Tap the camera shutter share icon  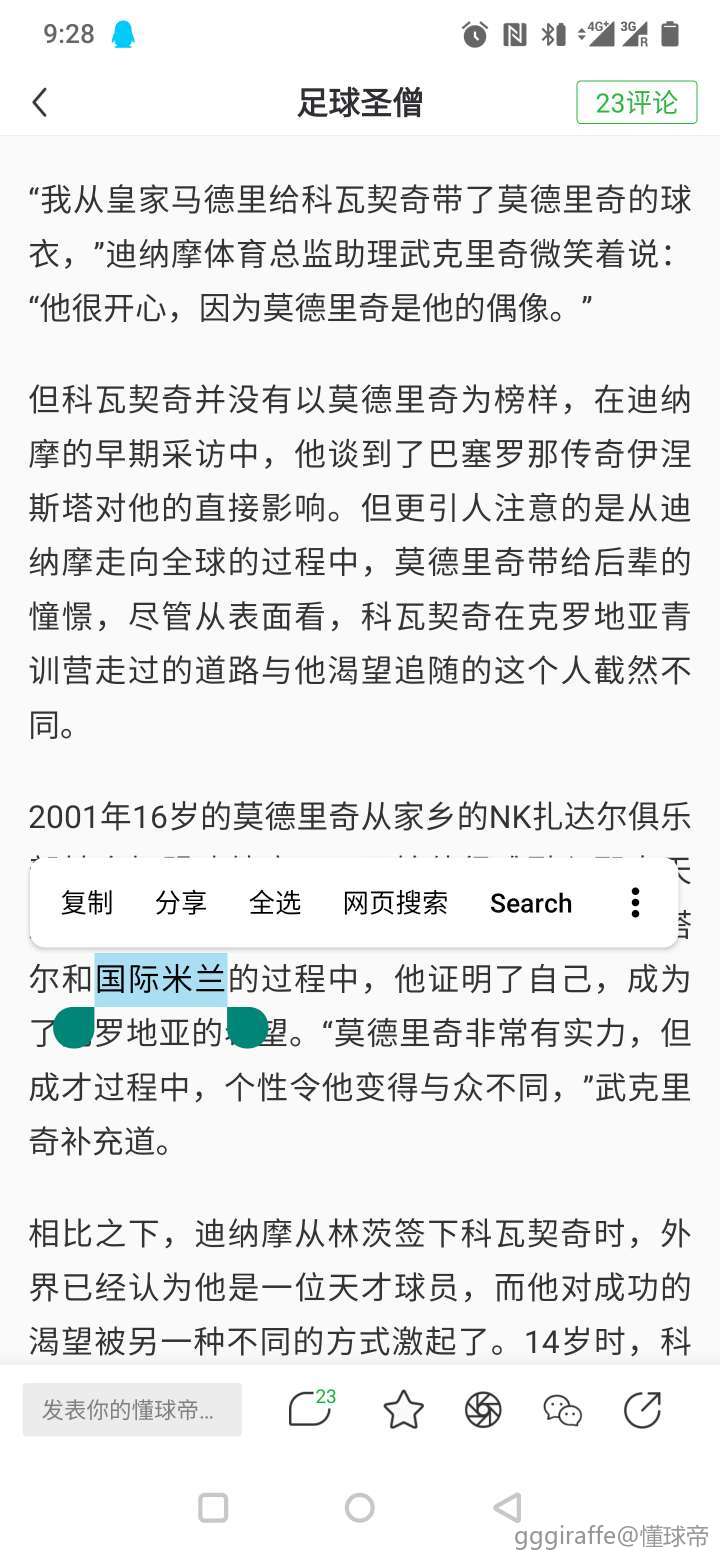coord(483,1410)
